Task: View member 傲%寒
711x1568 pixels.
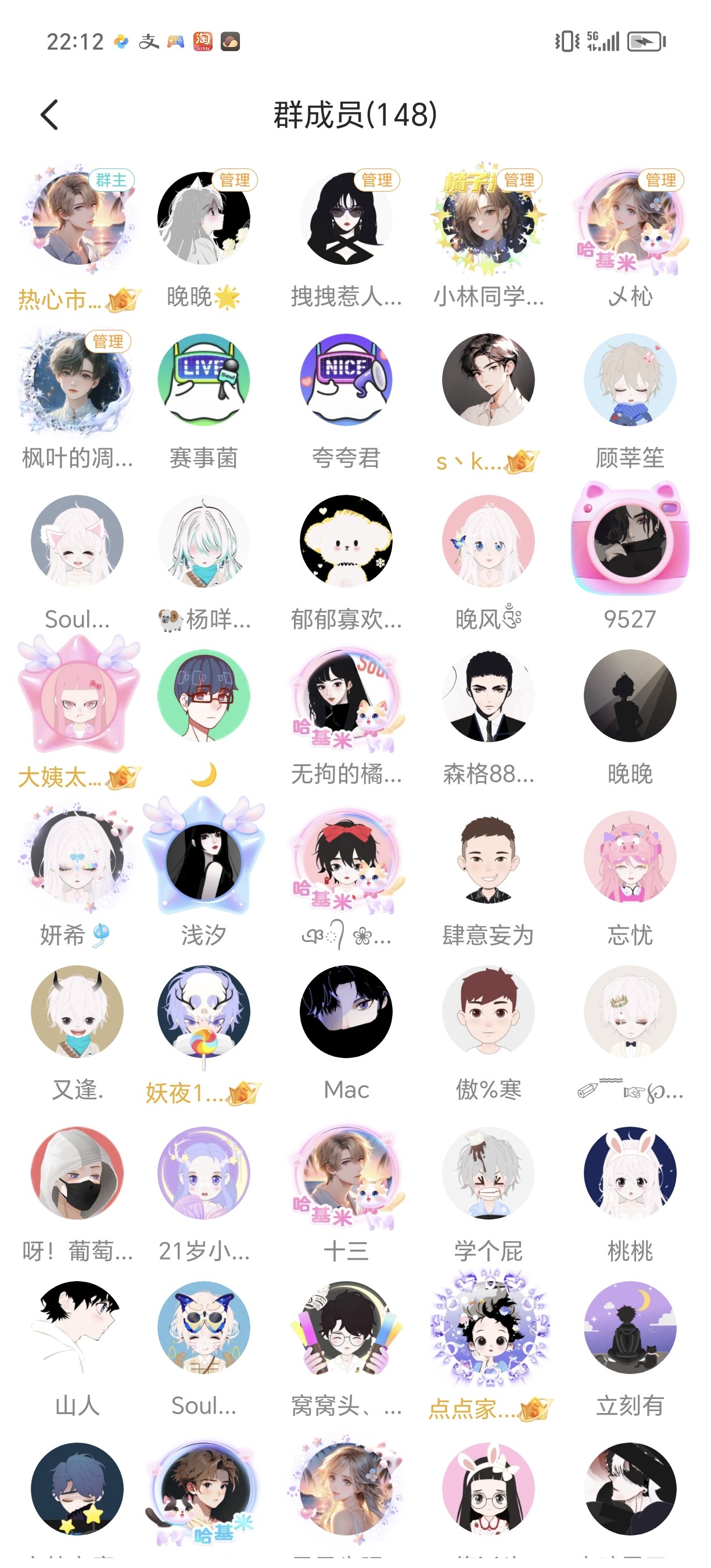Action: [x=488, y=1012]
